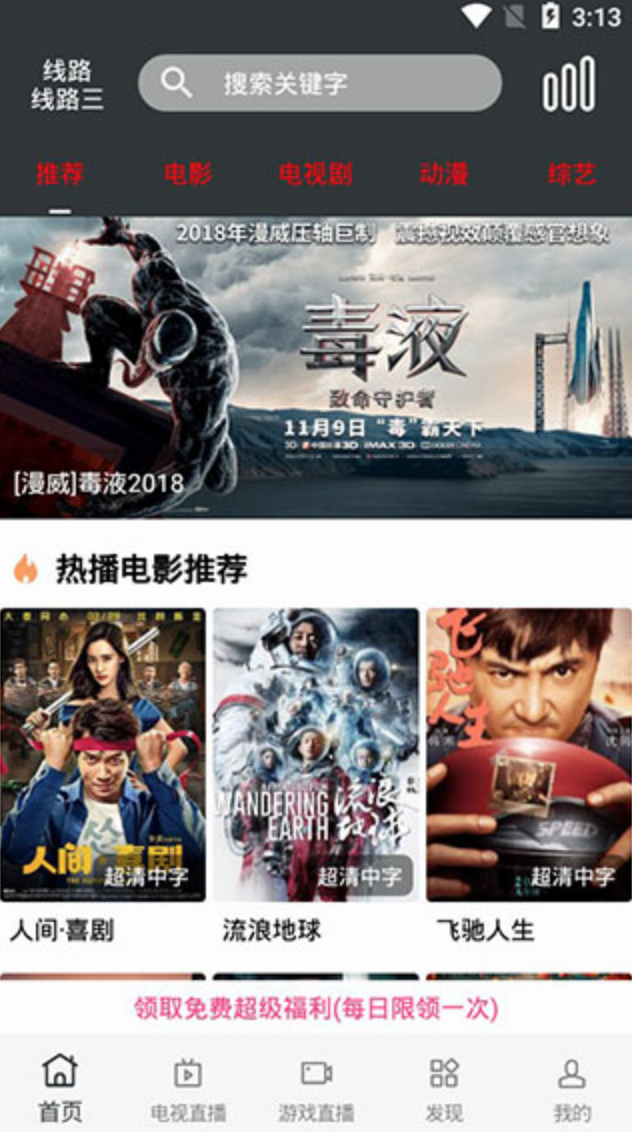Viewport: 632px width, 1132px height.
Task: Go to 首页 in bottom navigation
Action: (x=60, y=1087)
